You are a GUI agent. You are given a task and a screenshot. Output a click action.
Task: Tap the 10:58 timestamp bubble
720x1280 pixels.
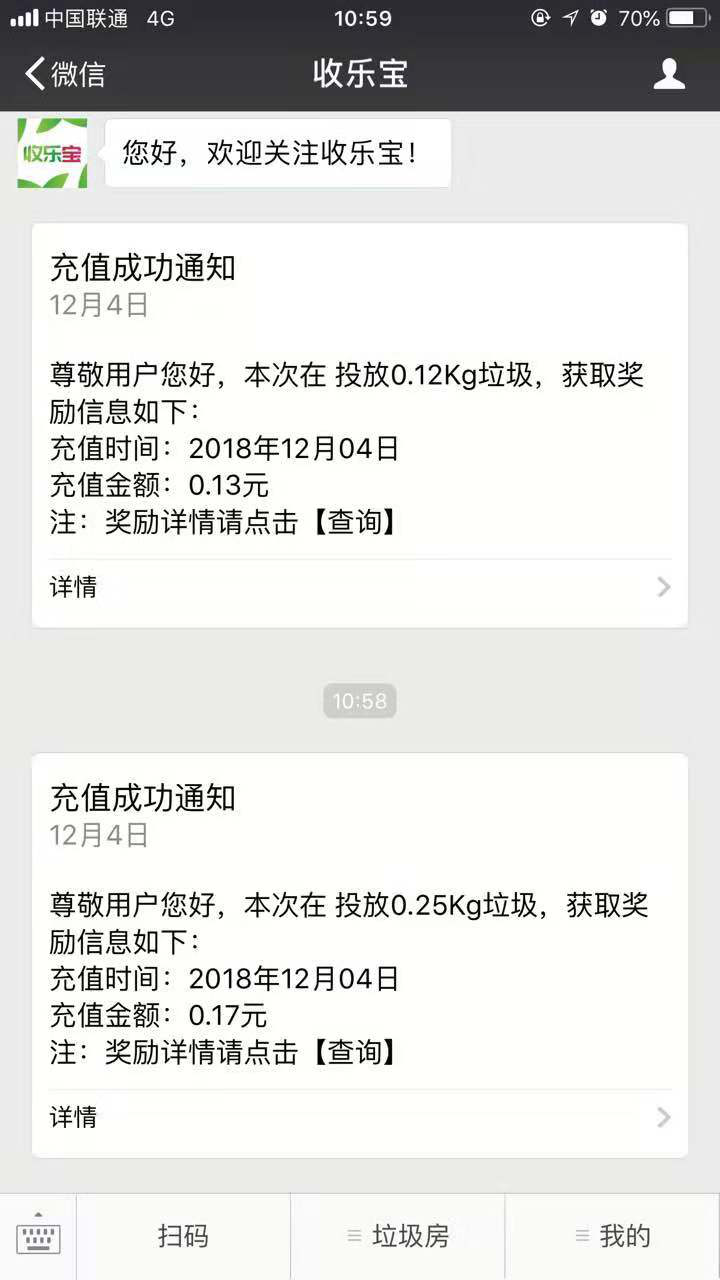click(359, 701)
